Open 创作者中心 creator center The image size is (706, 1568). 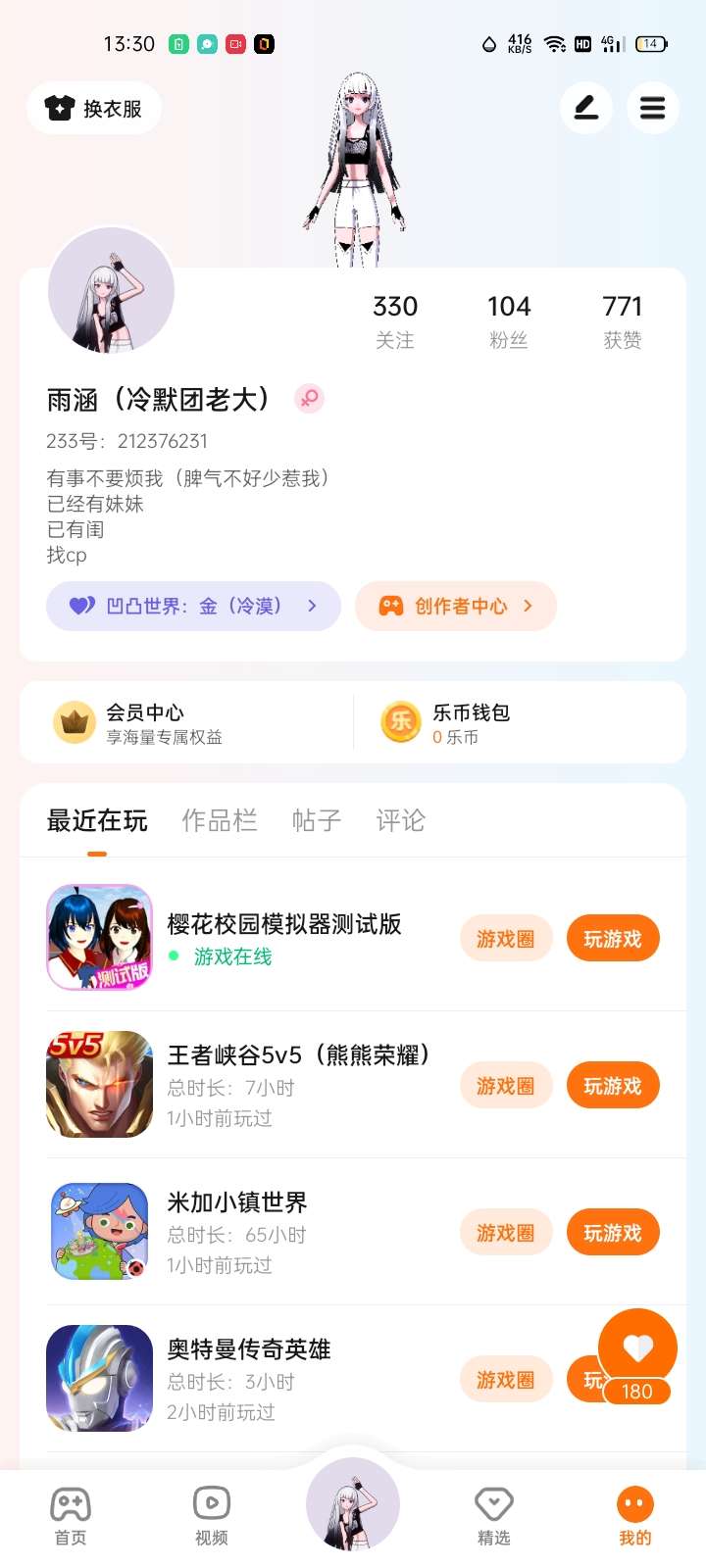coord(456,606)
